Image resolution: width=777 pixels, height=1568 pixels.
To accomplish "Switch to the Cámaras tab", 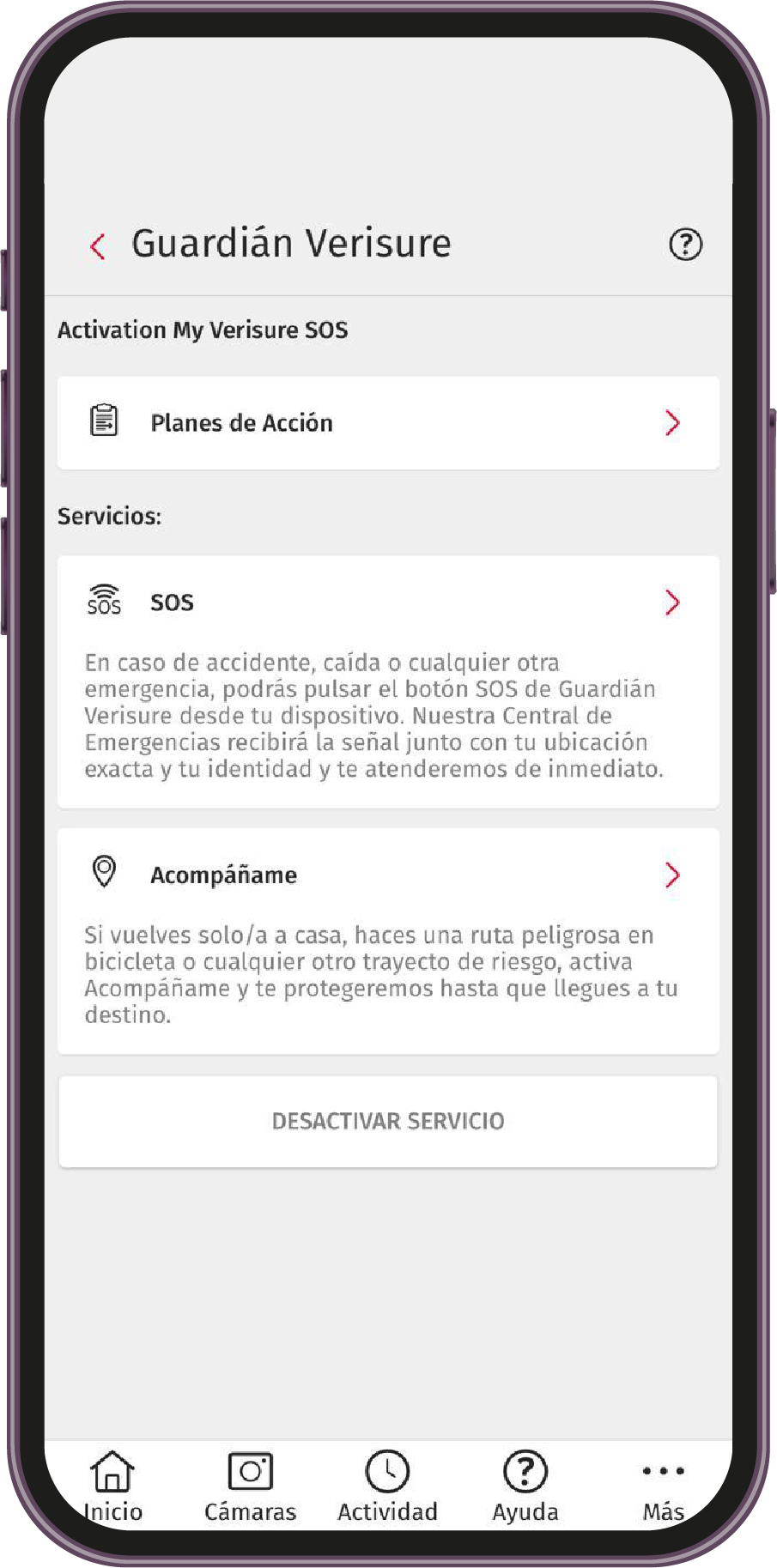I will point(250,1487).
